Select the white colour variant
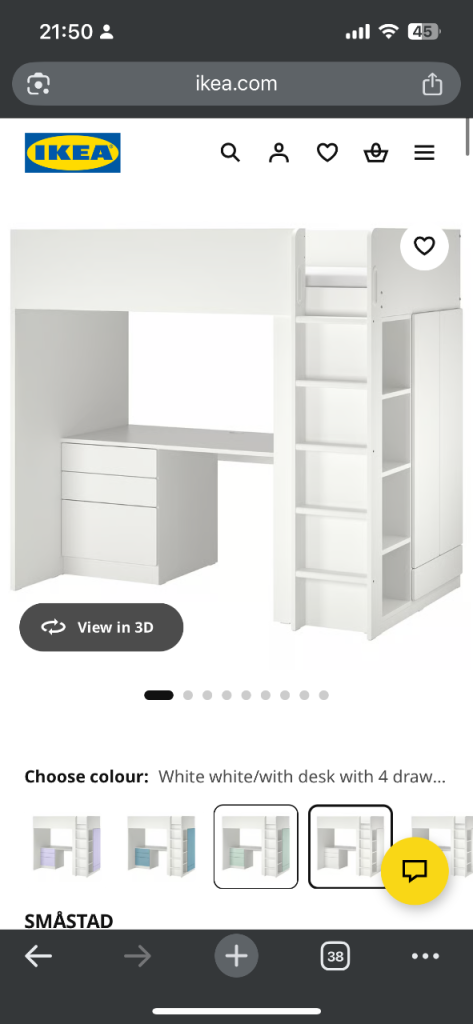Image resolution: width=473 pixels, height=1024 pixels. coord(351,846)
